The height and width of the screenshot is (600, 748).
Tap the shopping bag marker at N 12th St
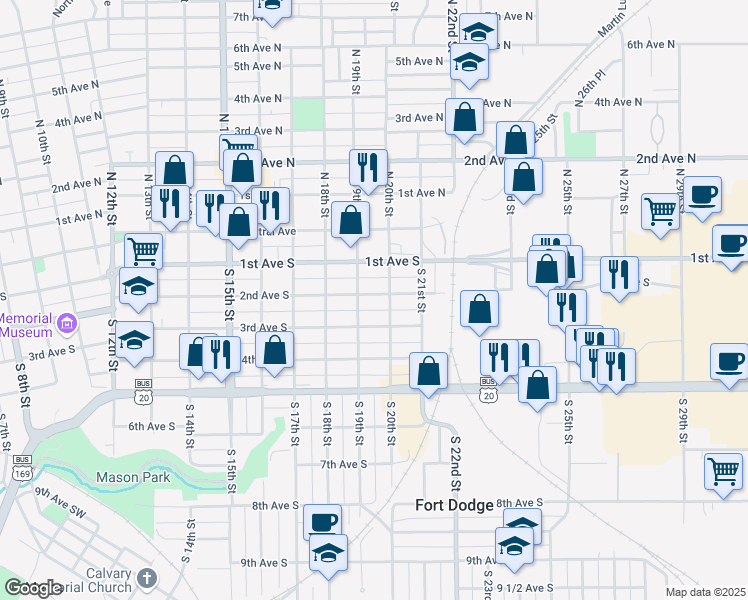[175, 169]
